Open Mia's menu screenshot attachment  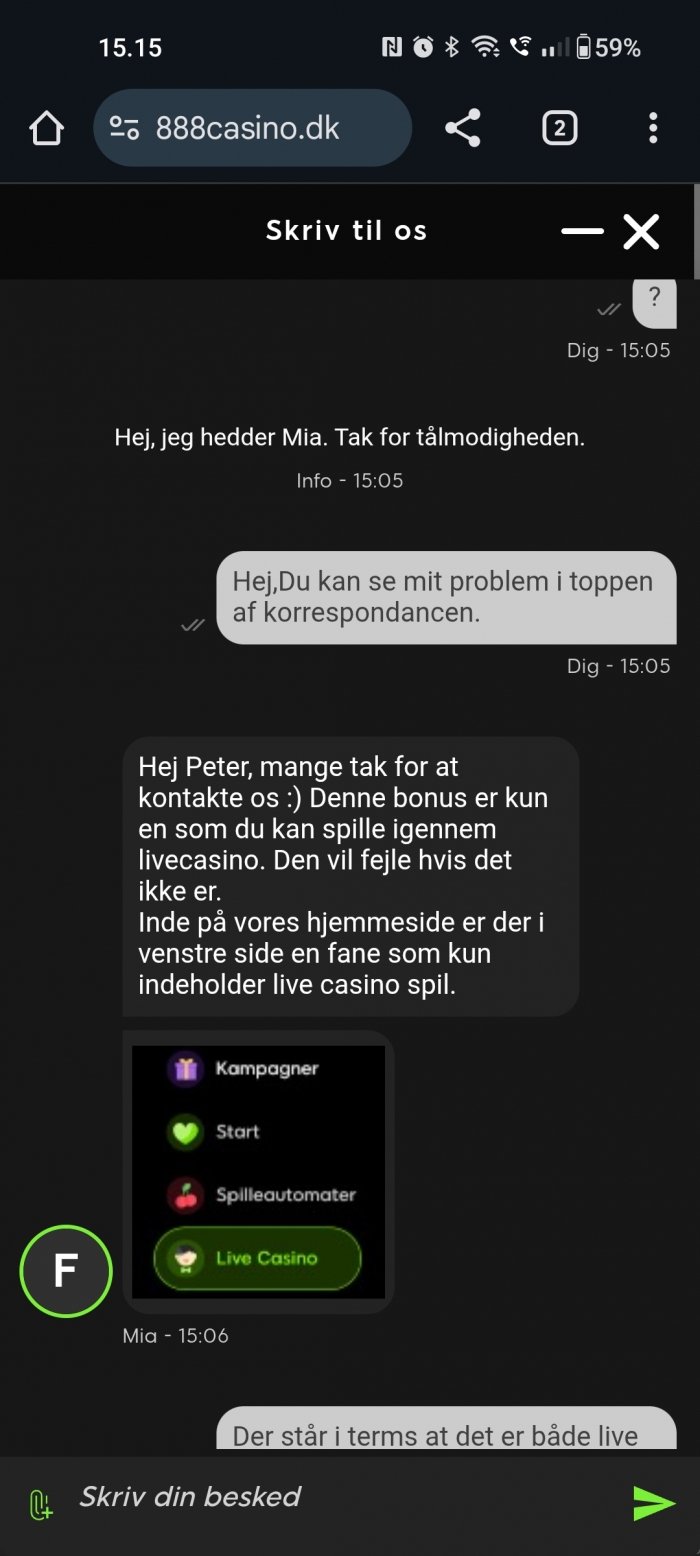[258, 1172]
